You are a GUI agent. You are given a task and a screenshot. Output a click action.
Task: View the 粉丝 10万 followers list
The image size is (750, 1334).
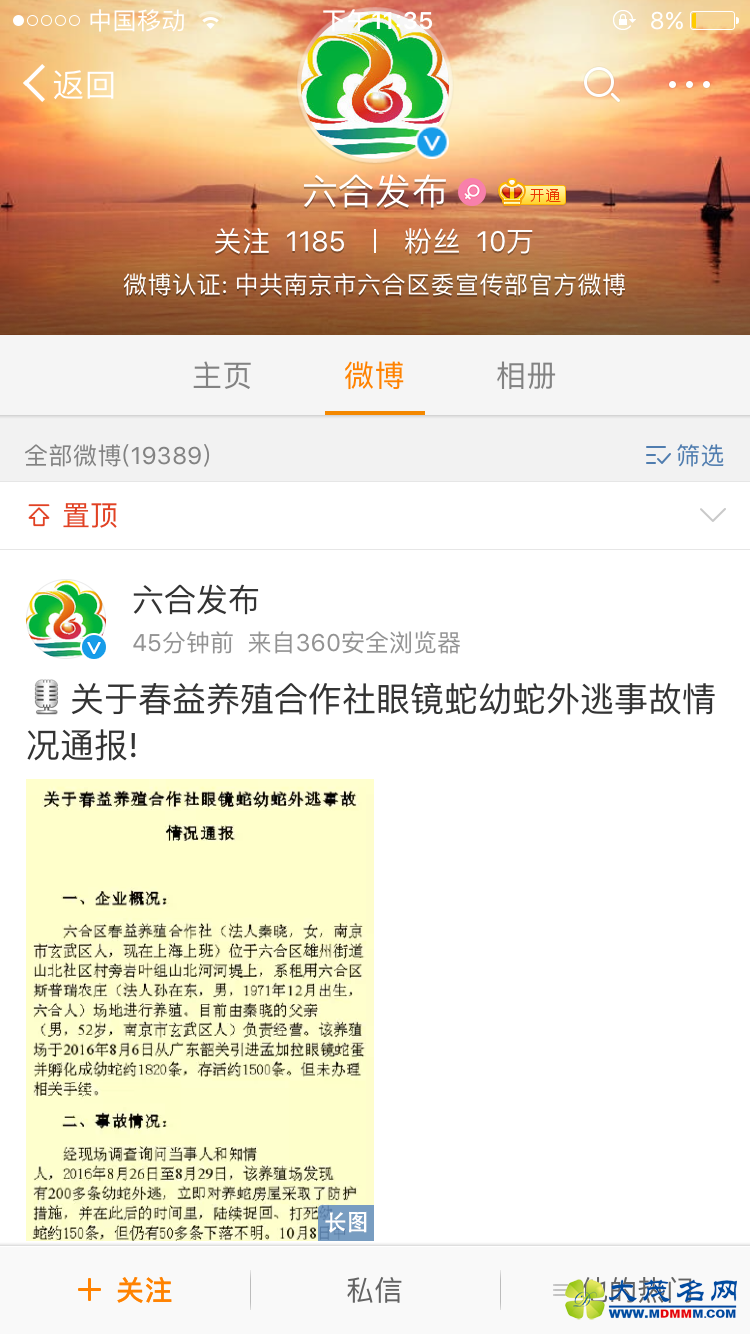tap(468, 242)
